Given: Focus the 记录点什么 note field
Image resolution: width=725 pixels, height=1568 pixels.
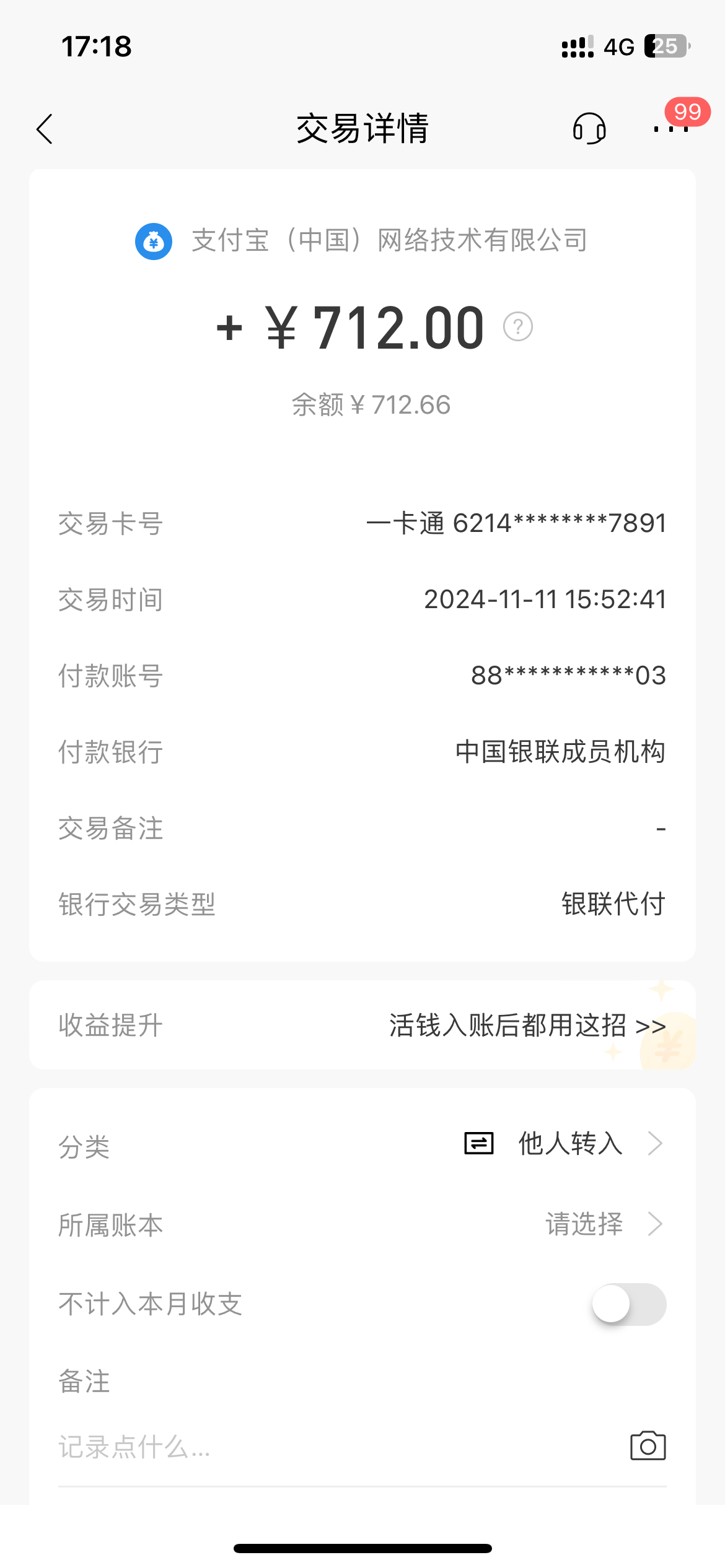Looking at the screenshot, I should (x=335, y=1447).
